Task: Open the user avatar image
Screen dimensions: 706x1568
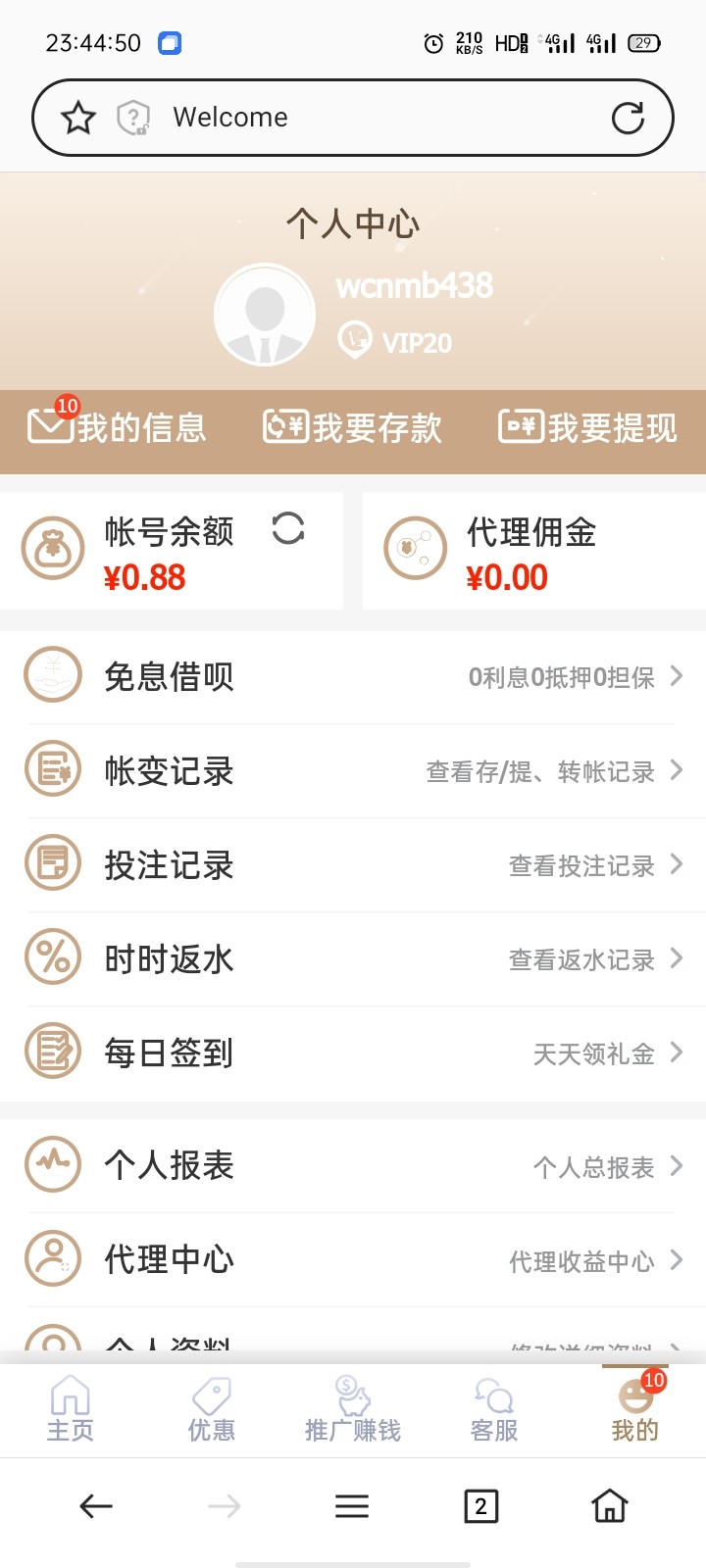Action: pos(265,314)
